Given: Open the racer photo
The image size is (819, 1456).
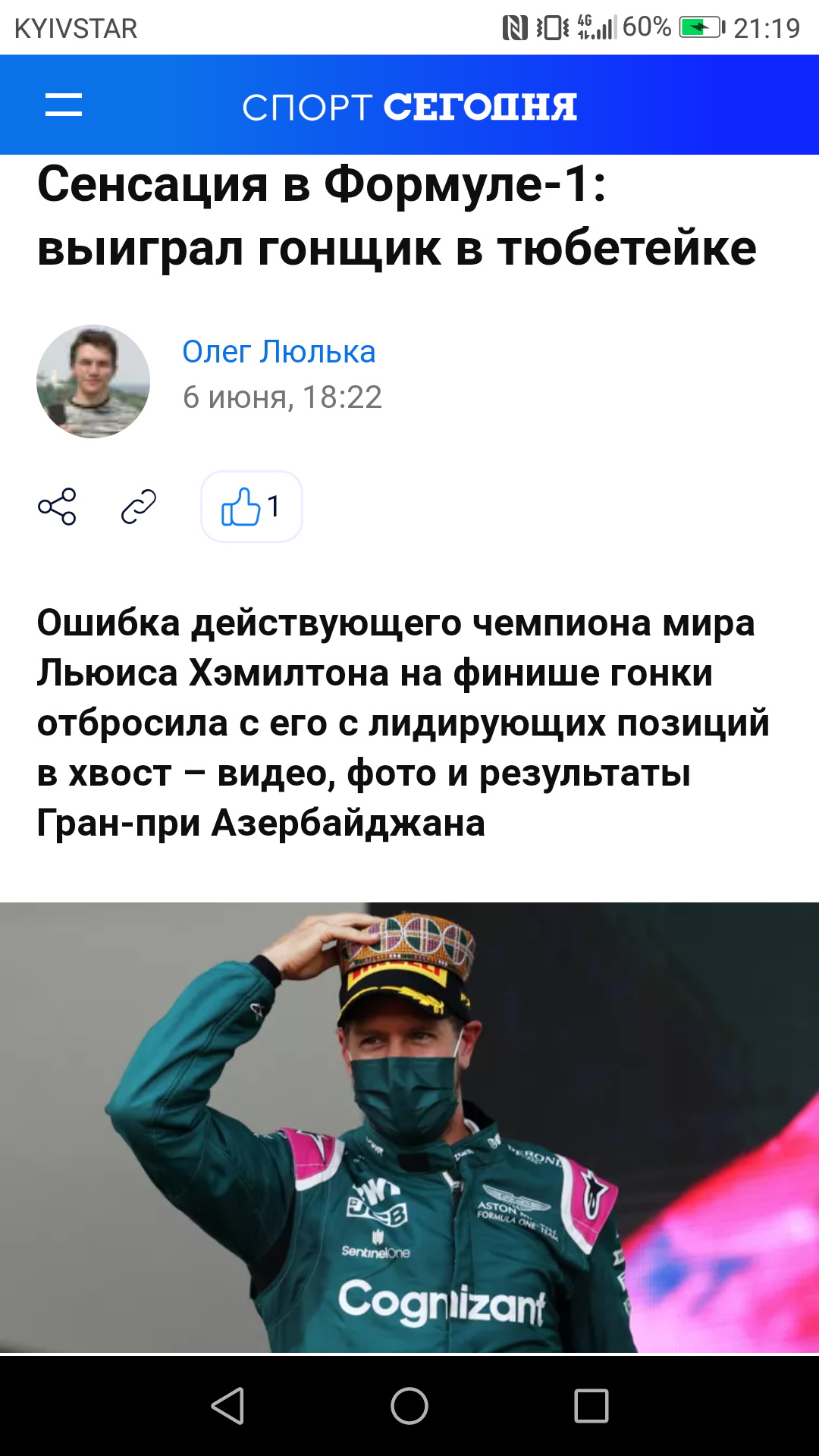Looking at the screenshot, I should pos(409,1127).
